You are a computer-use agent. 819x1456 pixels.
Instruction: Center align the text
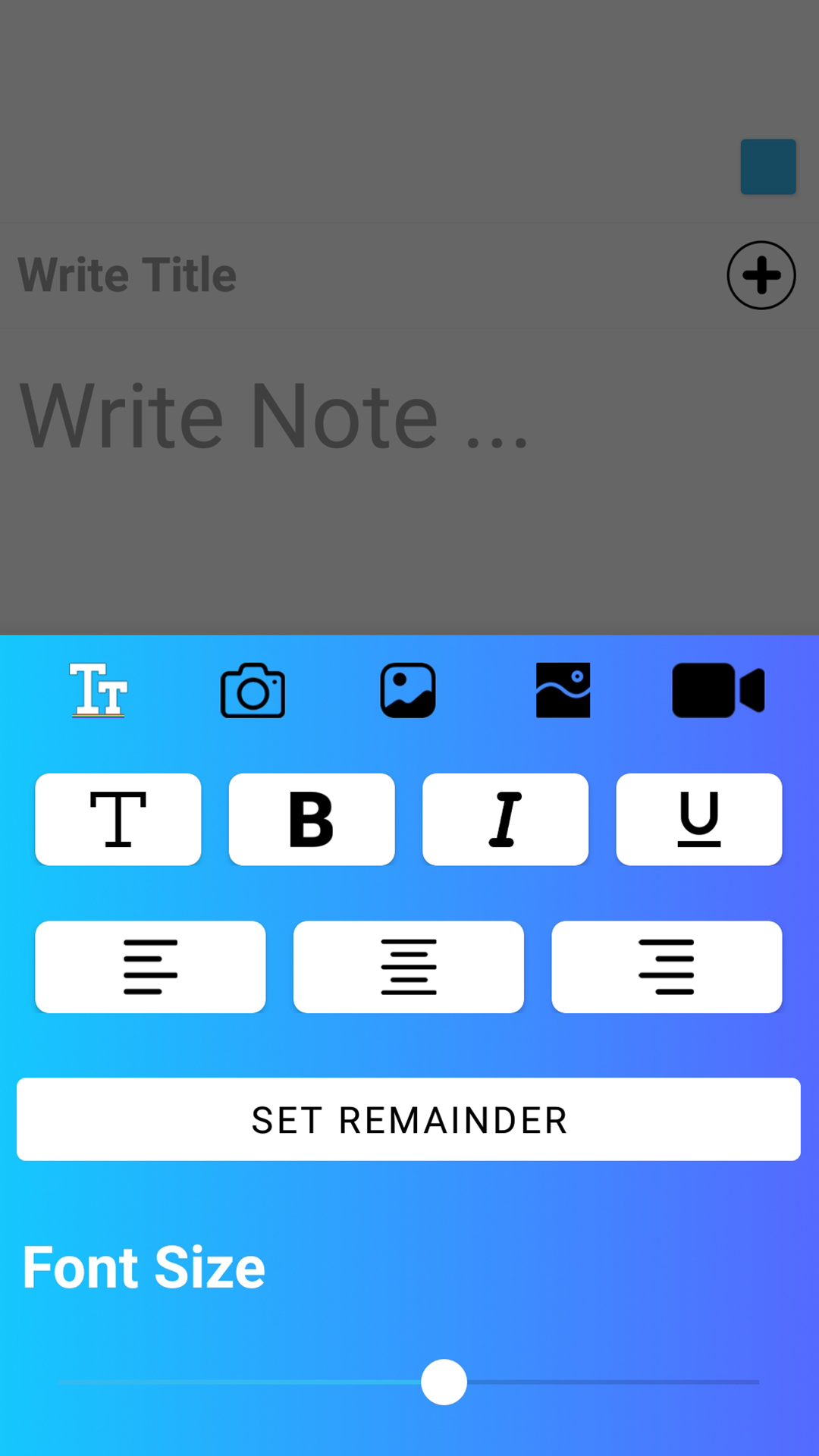point(409,967)
